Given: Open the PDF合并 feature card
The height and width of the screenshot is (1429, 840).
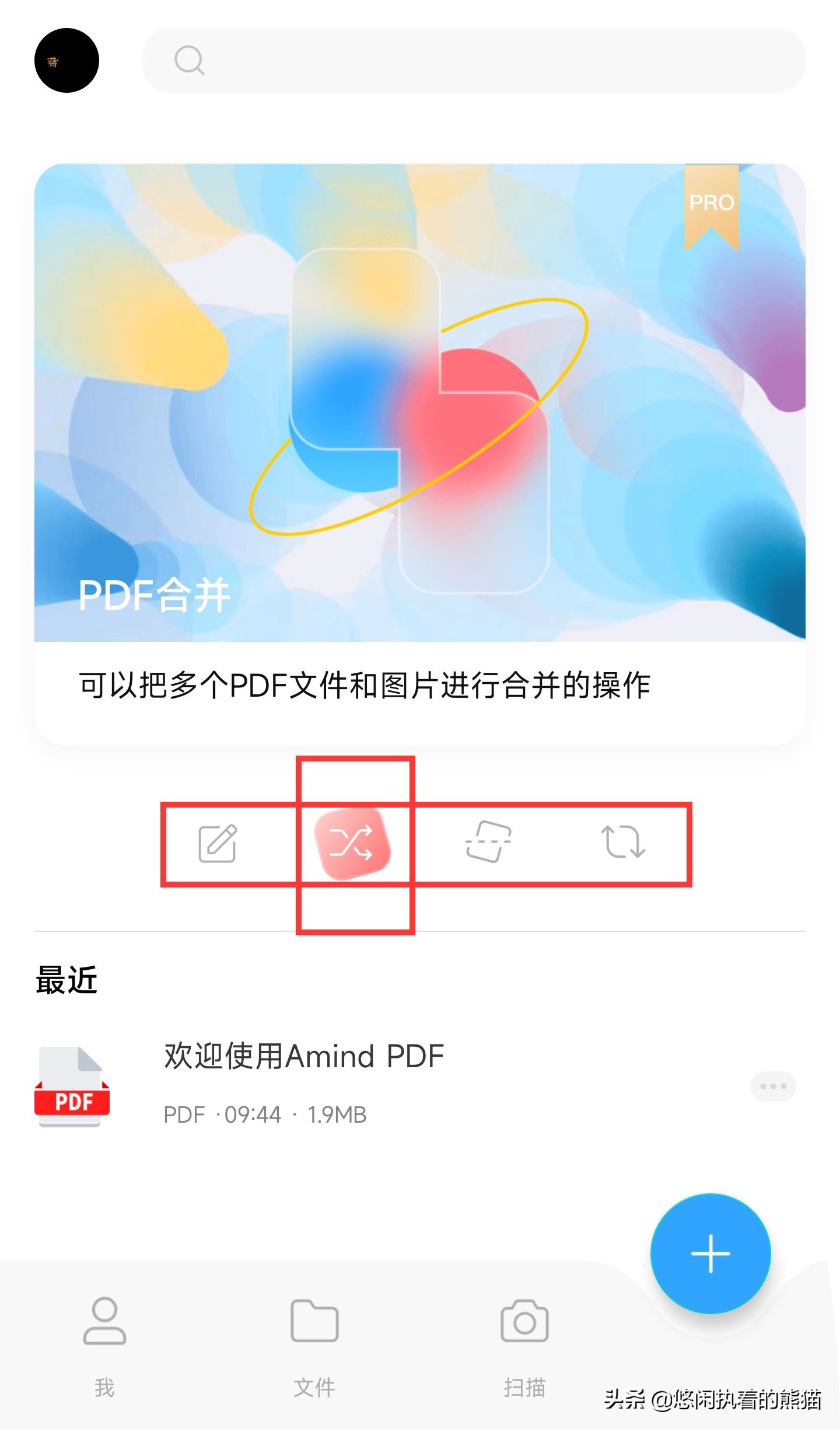Looking at the screenshot, I should (420, 454).
